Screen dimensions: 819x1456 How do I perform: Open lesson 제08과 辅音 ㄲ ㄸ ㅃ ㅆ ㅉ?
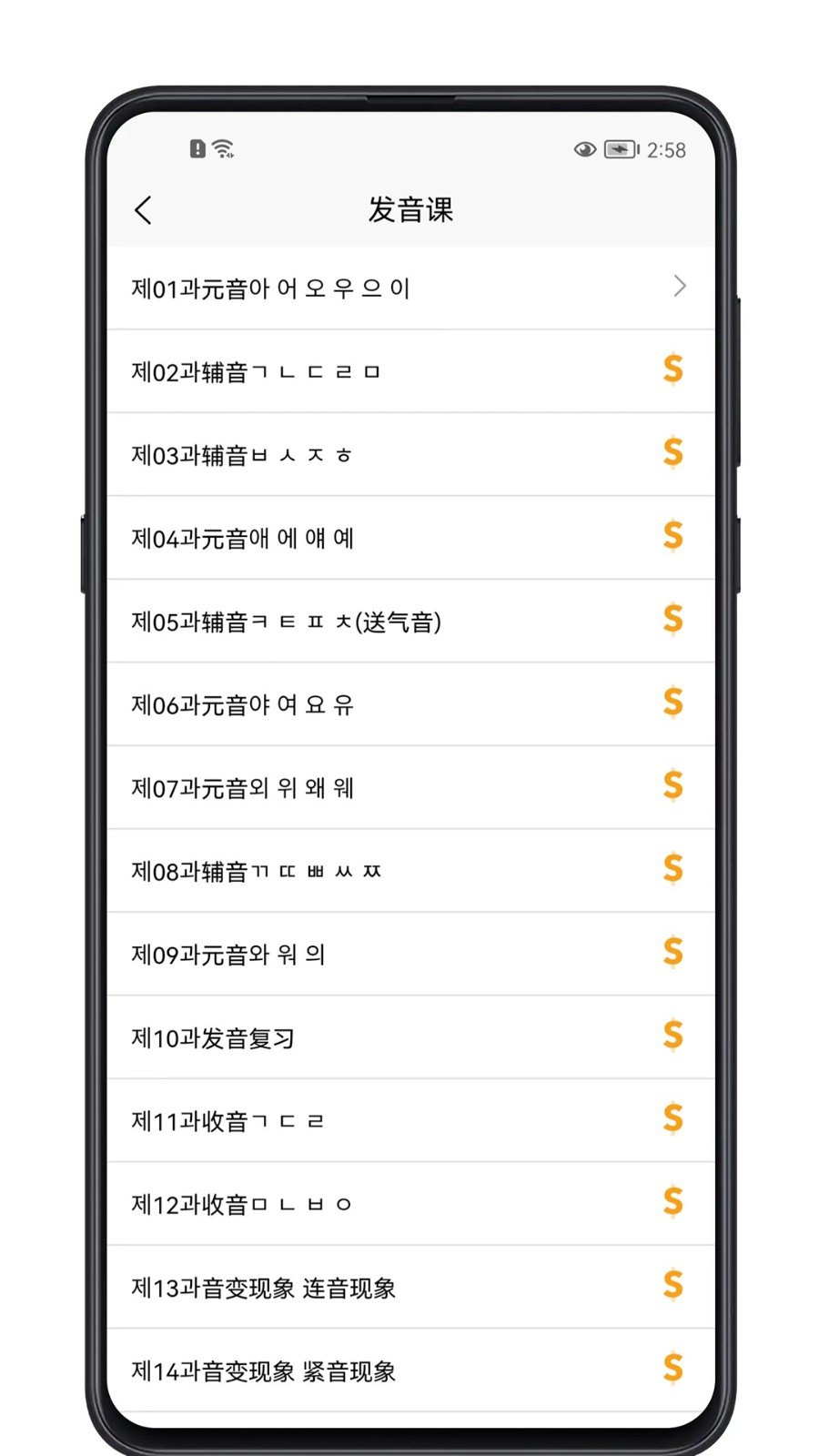(409, 871)
